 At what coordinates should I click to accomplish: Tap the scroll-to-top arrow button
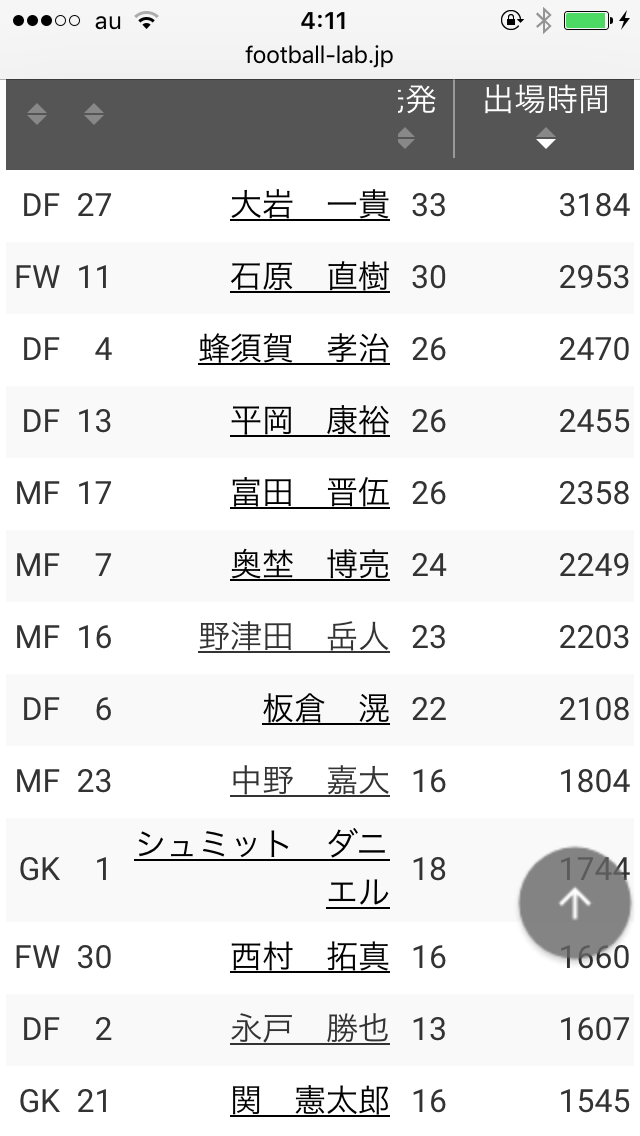[575, 904]
